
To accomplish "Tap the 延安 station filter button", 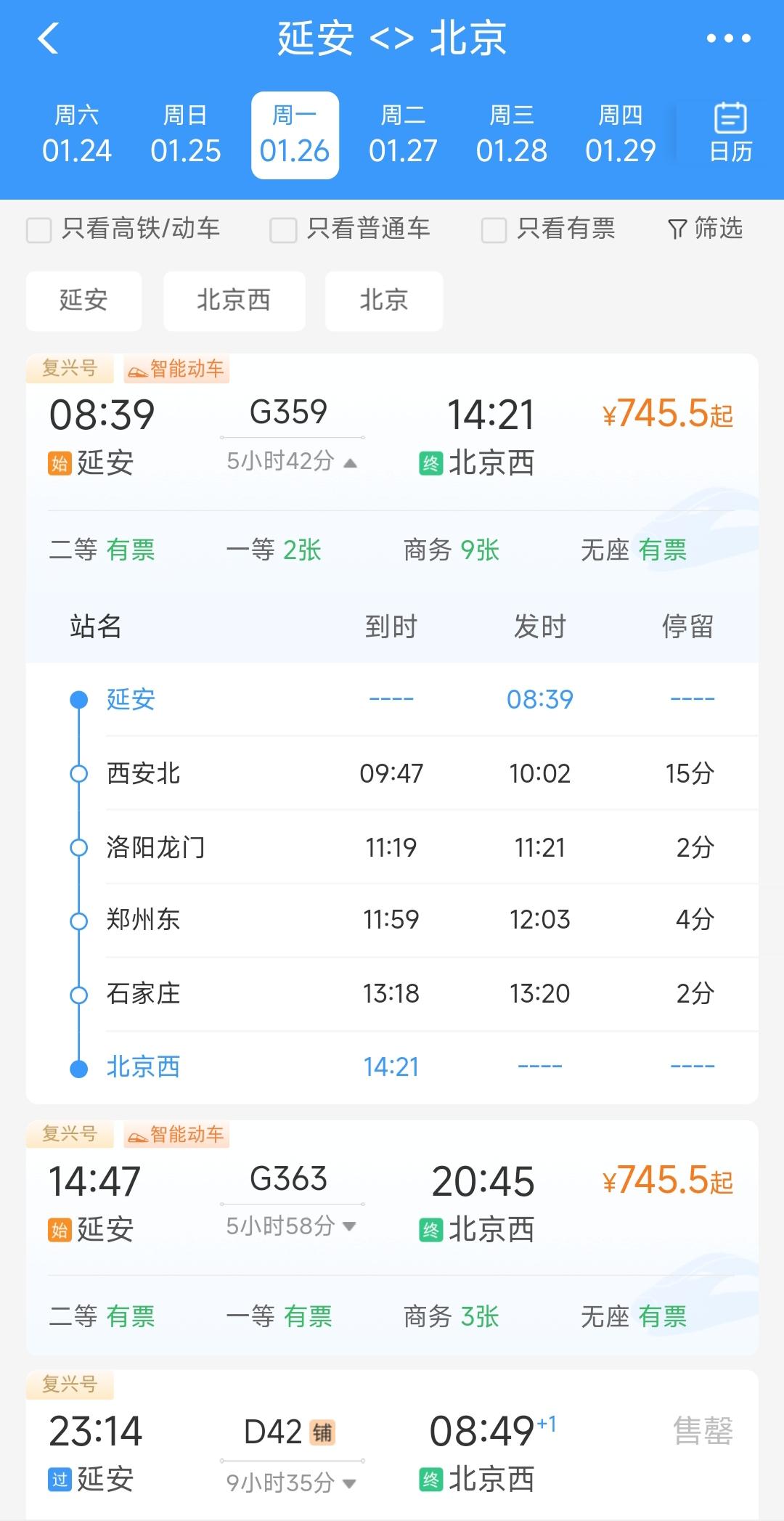I will (83, 301).
